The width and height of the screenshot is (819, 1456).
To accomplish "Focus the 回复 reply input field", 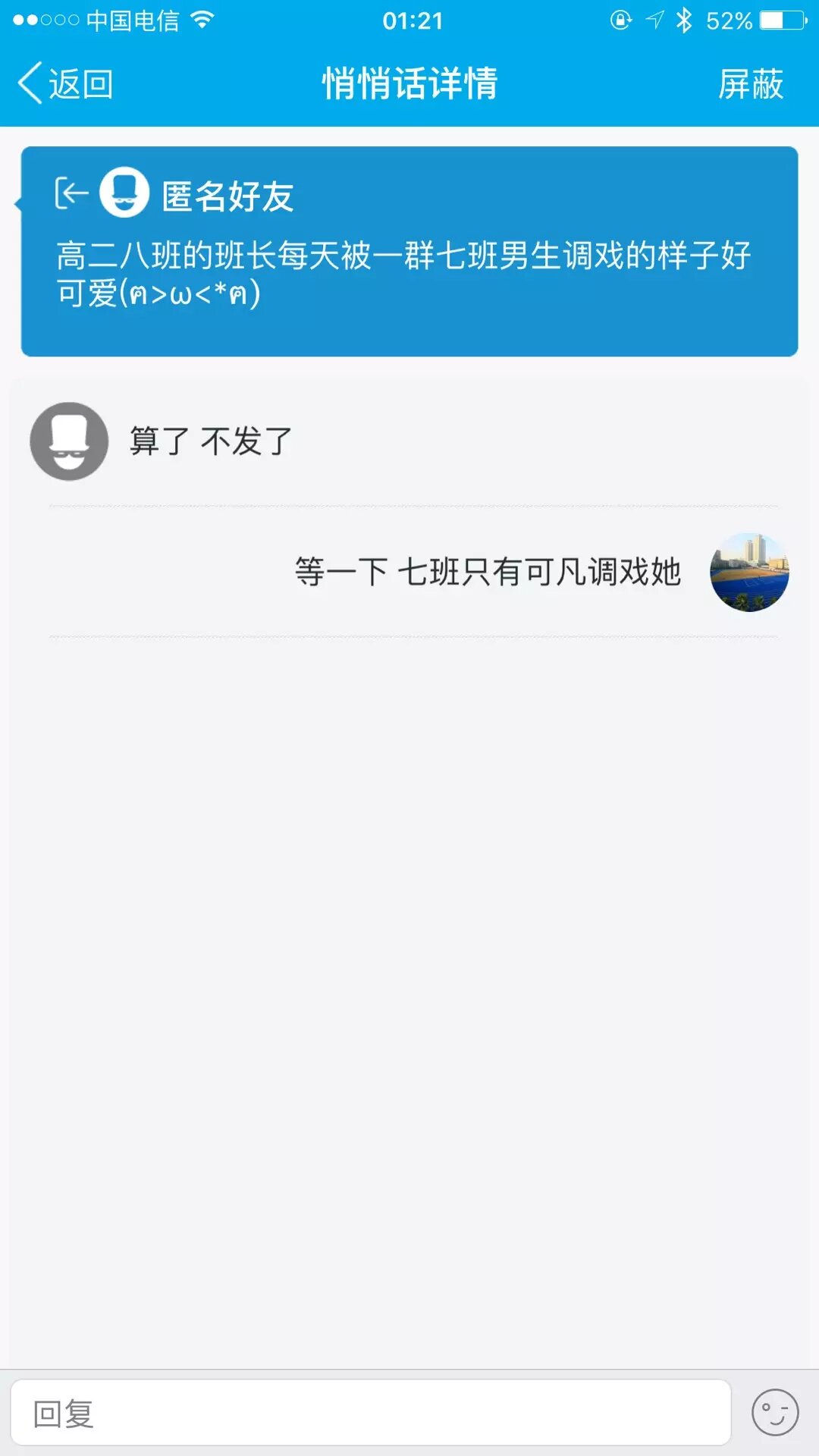I will (x=370, y=1414).
